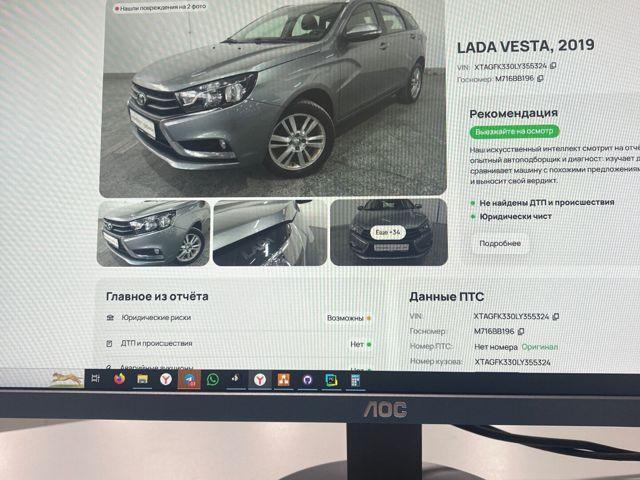Open the calculator from the taskbar
Image resolution: width=640 pixels, height=480 pixels.
(355, 379)
